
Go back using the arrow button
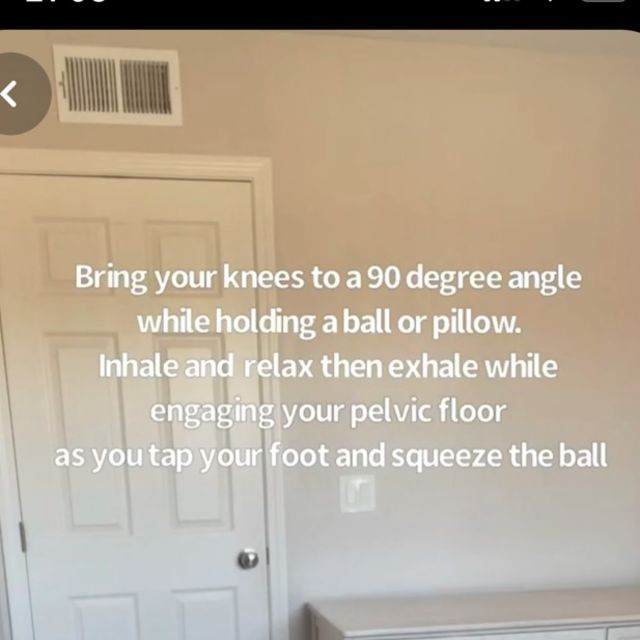pos(12,94)
